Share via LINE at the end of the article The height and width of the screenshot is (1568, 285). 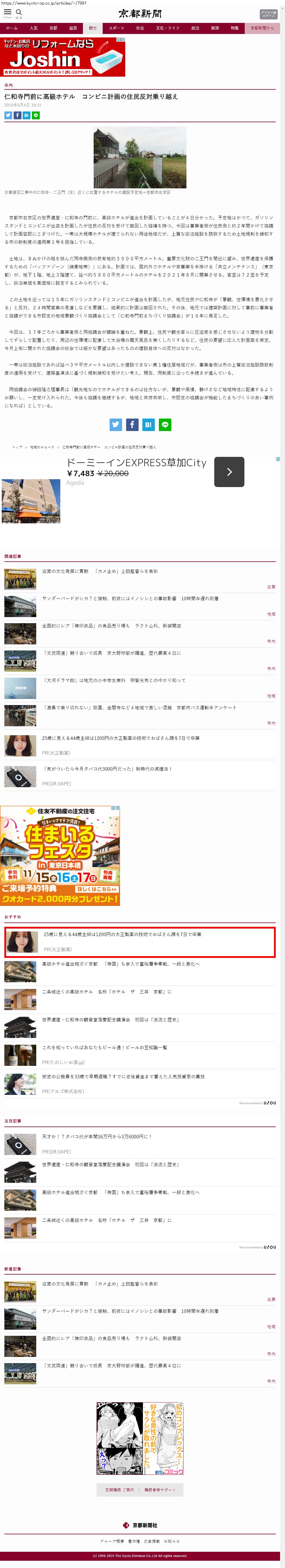click(165, 424)
